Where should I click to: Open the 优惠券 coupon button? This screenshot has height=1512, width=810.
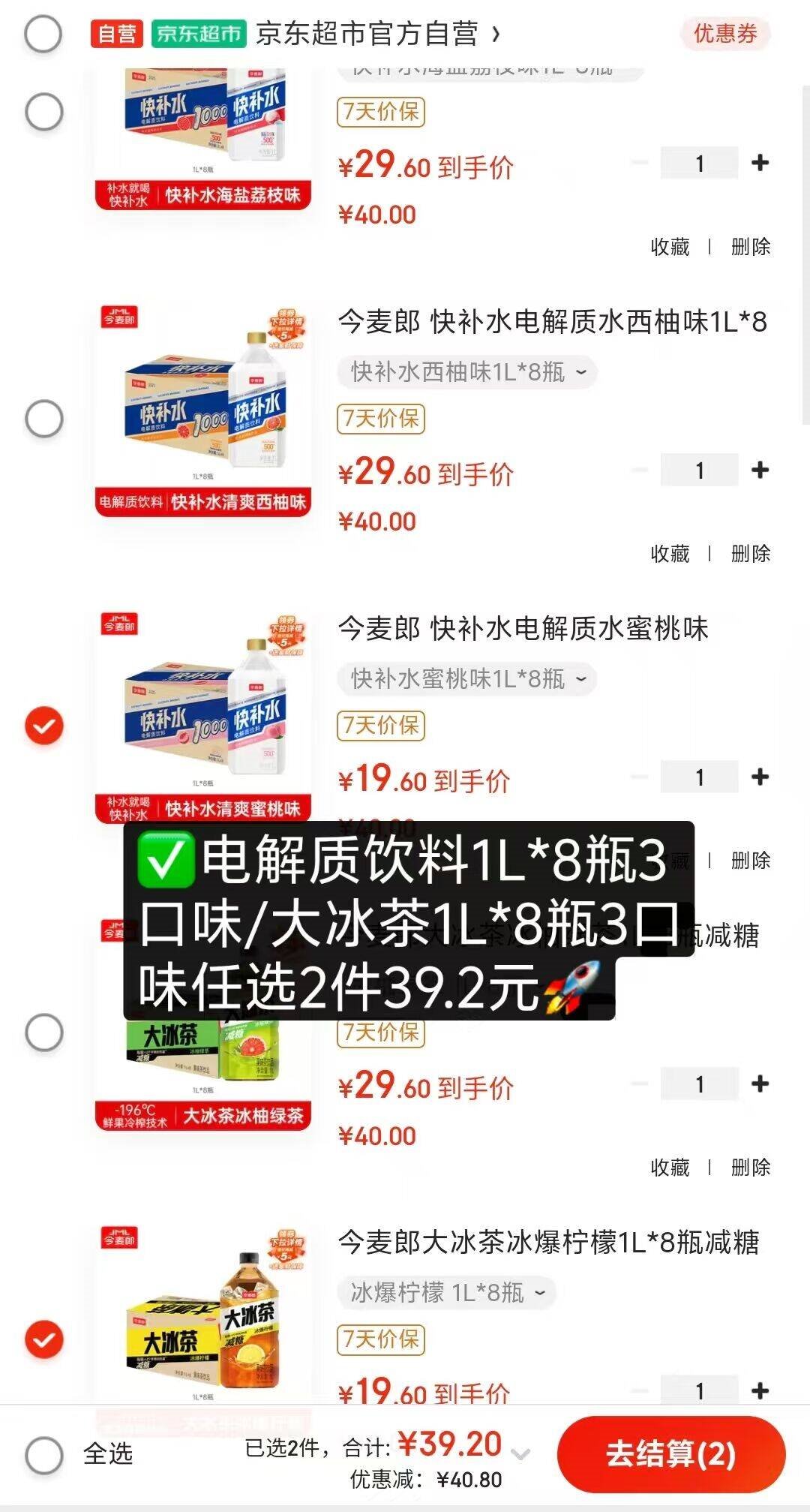(x=724, y=34)
